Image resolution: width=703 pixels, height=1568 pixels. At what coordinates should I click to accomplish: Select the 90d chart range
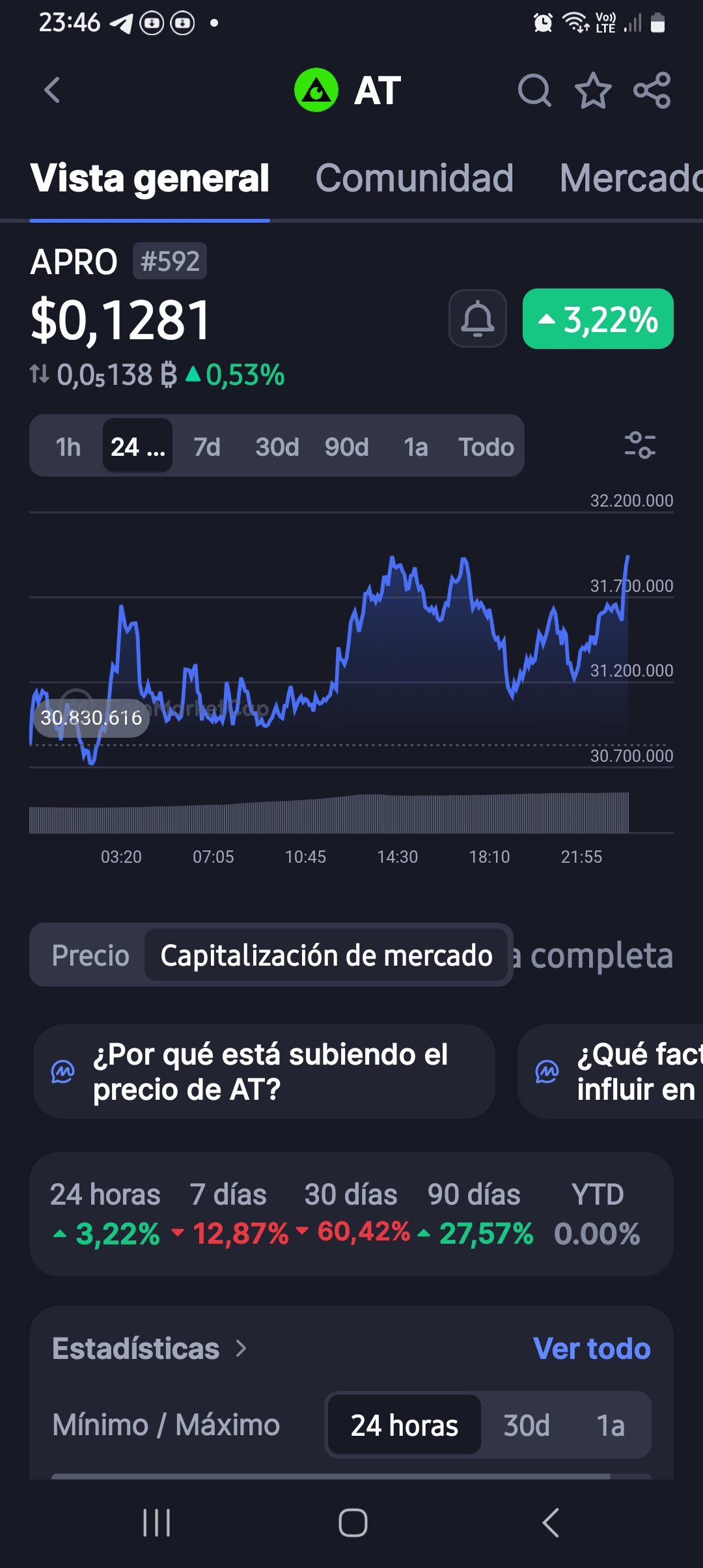pyautogui.click(x=347, y=447)
